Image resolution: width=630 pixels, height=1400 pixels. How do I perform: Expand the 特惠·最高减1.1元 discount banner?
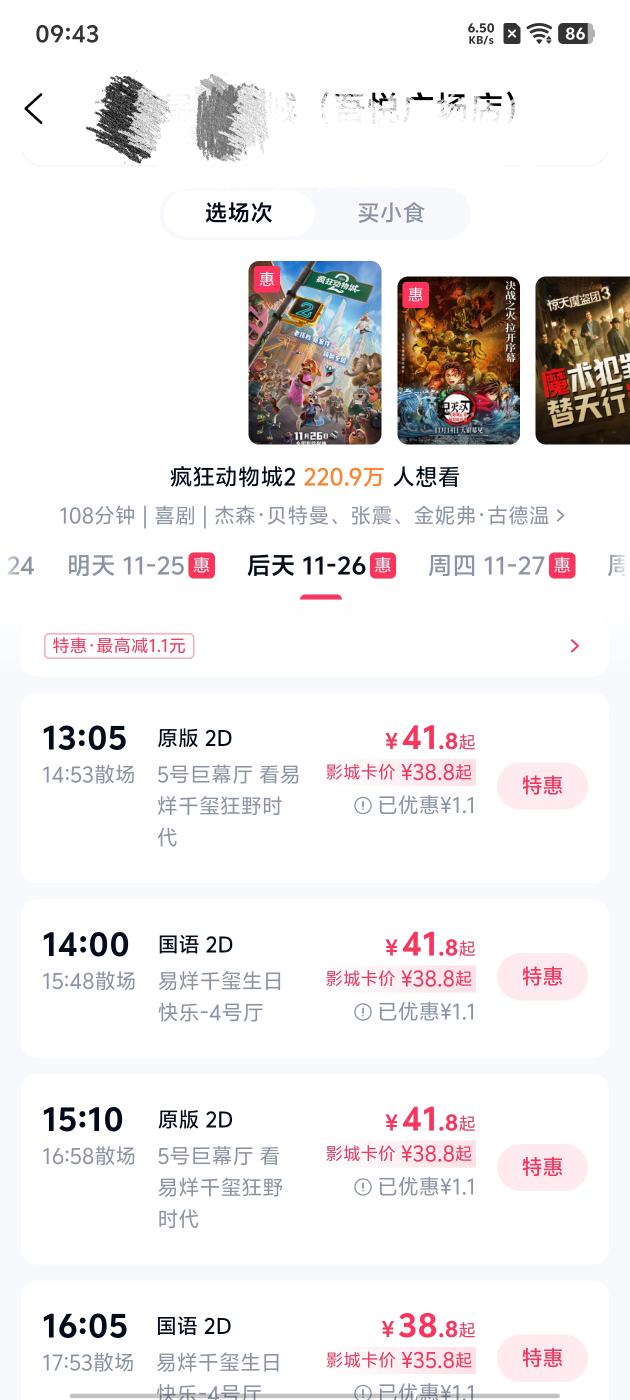click(574, 646)
